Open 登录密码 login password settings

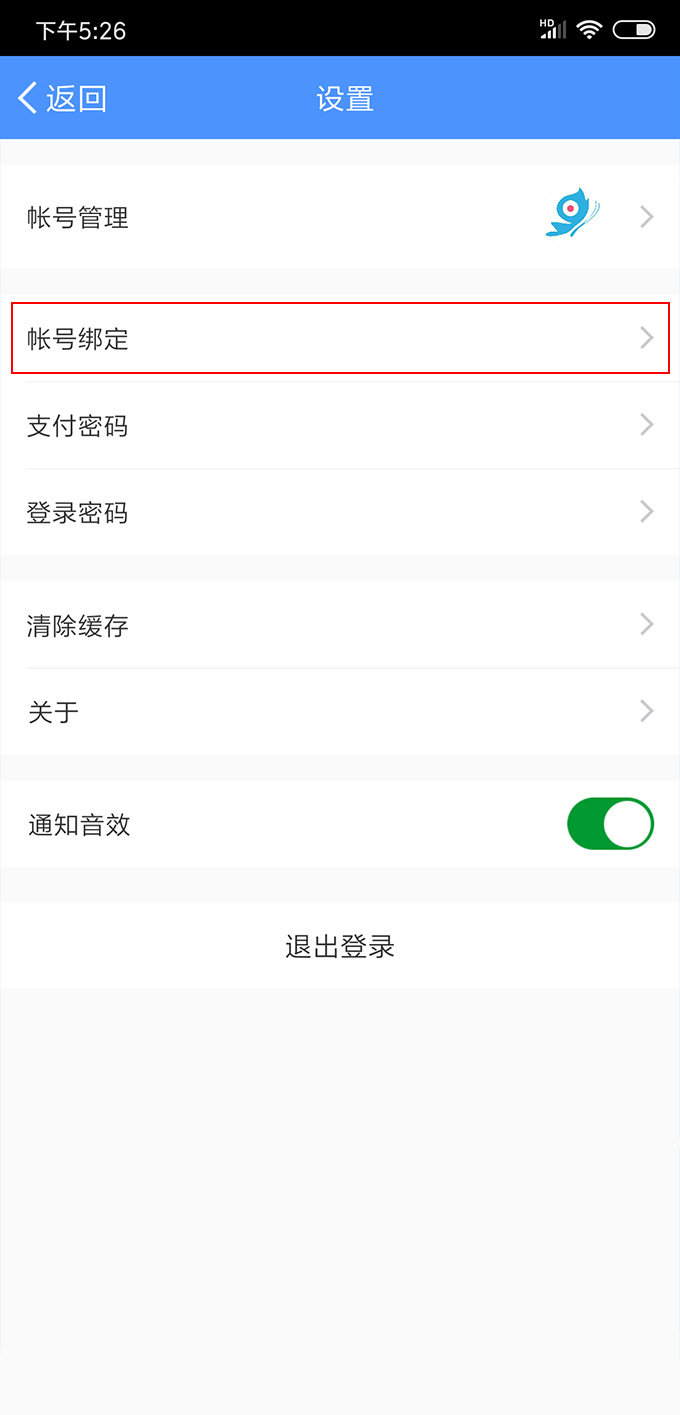click(x=340, y=513)
